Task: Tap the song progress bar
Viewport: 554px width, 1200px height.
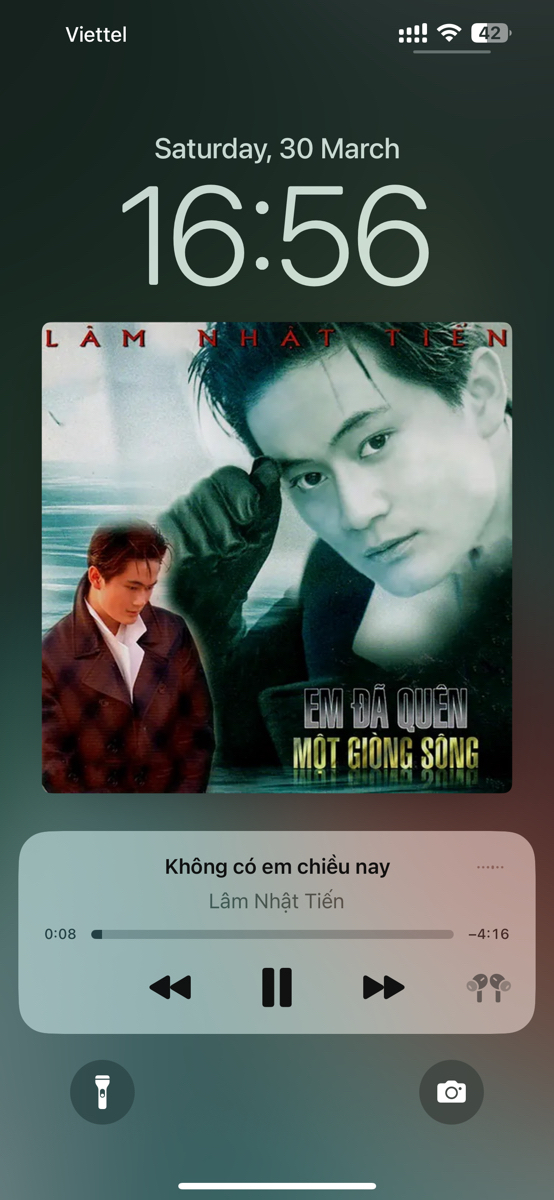Action: click(x=272, y=934)
